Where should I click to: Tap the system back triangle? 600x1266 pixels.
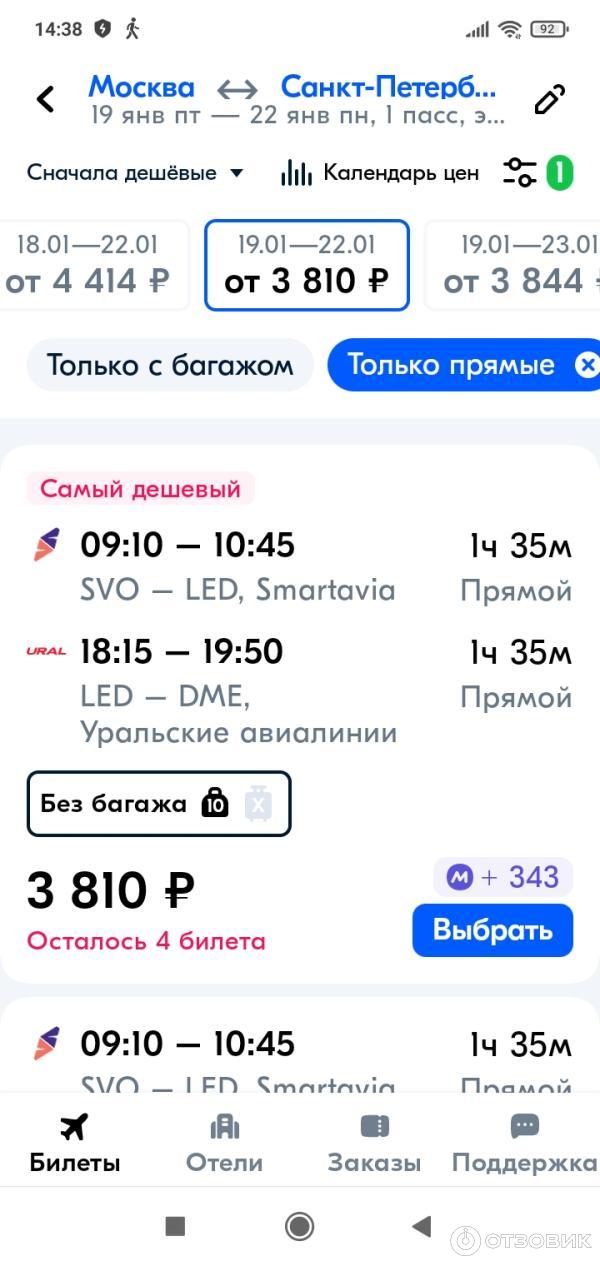click(421, 1226)
